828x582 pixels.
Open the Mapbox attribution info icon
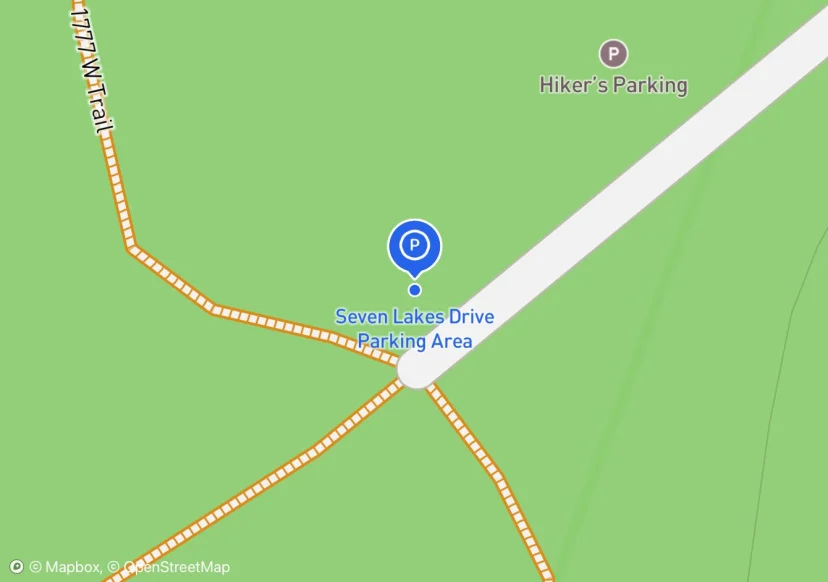coord(17,567)
